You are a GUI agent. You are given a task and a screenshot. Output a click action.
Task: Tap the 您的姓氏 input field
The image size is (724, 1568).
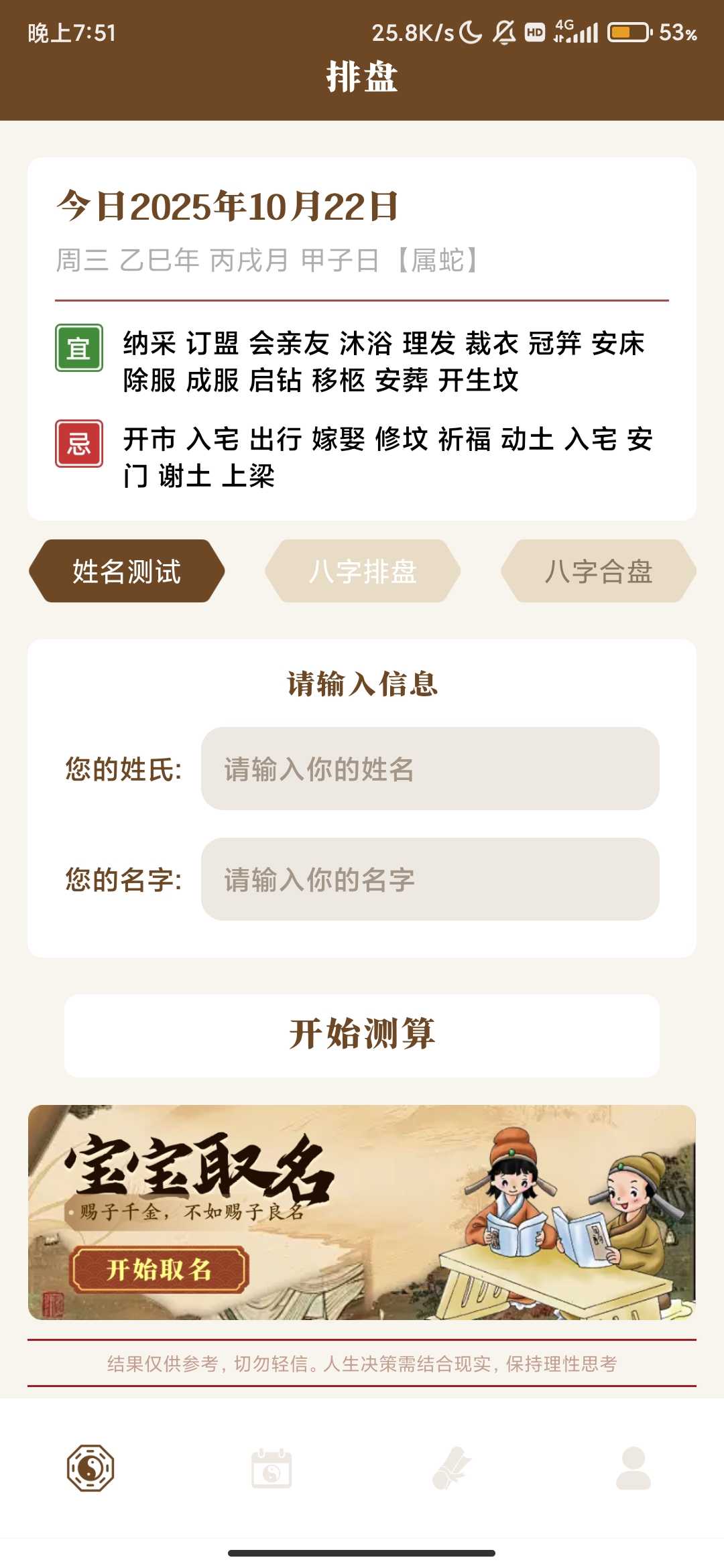[x=430, y=769]
